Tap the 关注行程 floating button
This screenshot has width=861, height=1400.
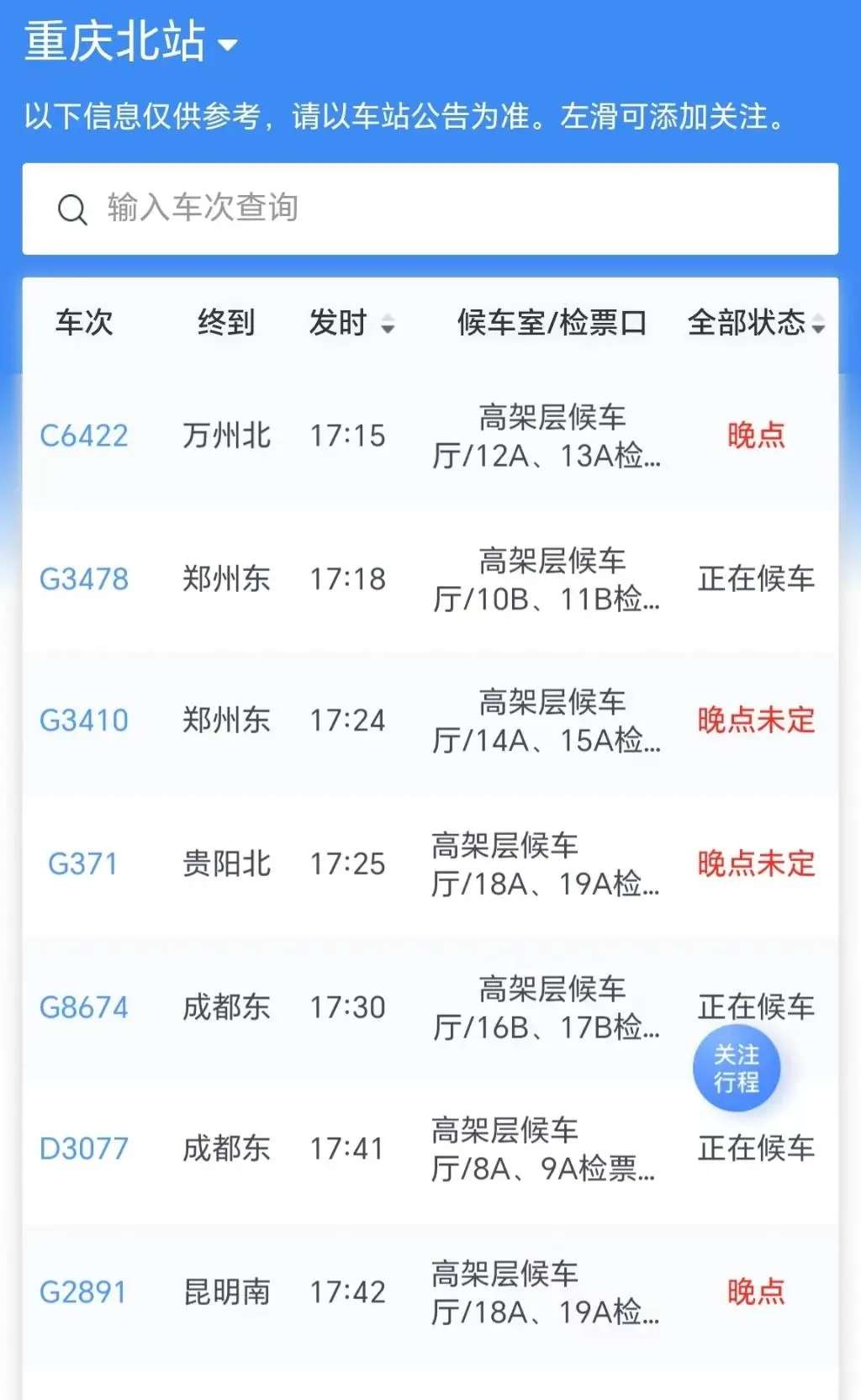tap(737, 1069)
